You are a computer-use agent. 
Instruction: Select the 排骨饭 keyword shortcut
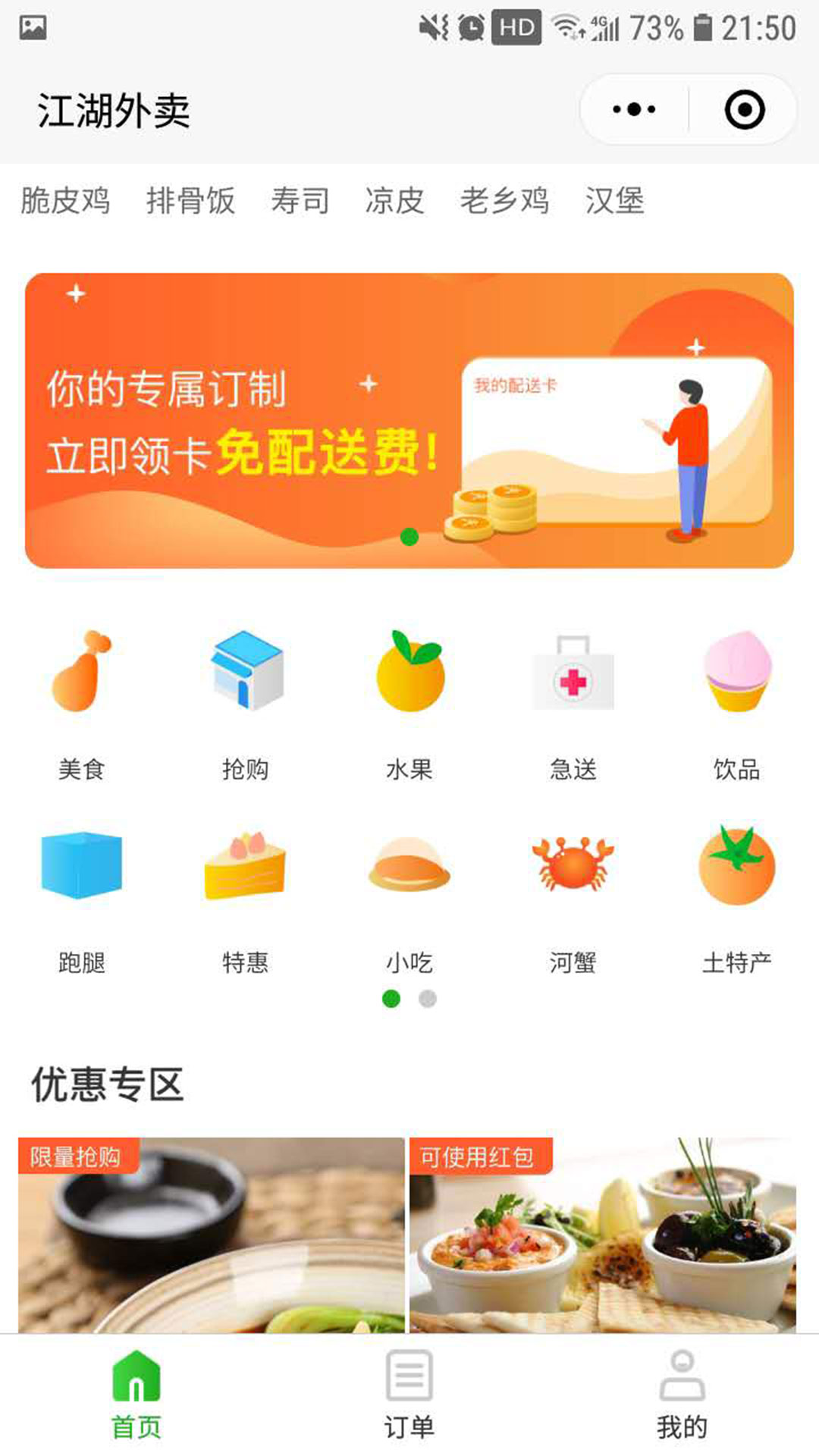click(x=190, y=201)
